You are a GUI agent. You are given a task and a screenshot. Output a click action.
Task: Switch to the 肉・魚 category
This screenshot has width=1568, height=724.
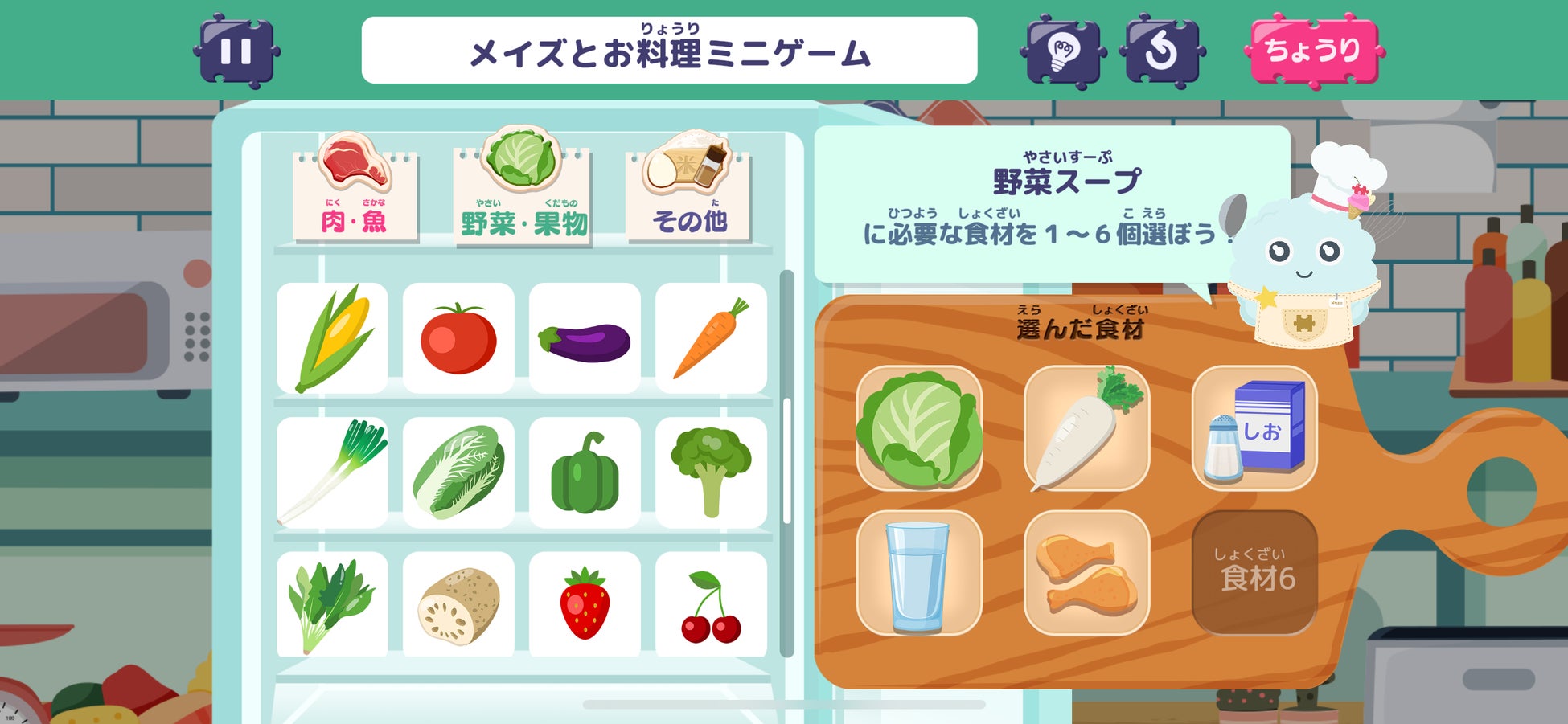coord(355,189)
